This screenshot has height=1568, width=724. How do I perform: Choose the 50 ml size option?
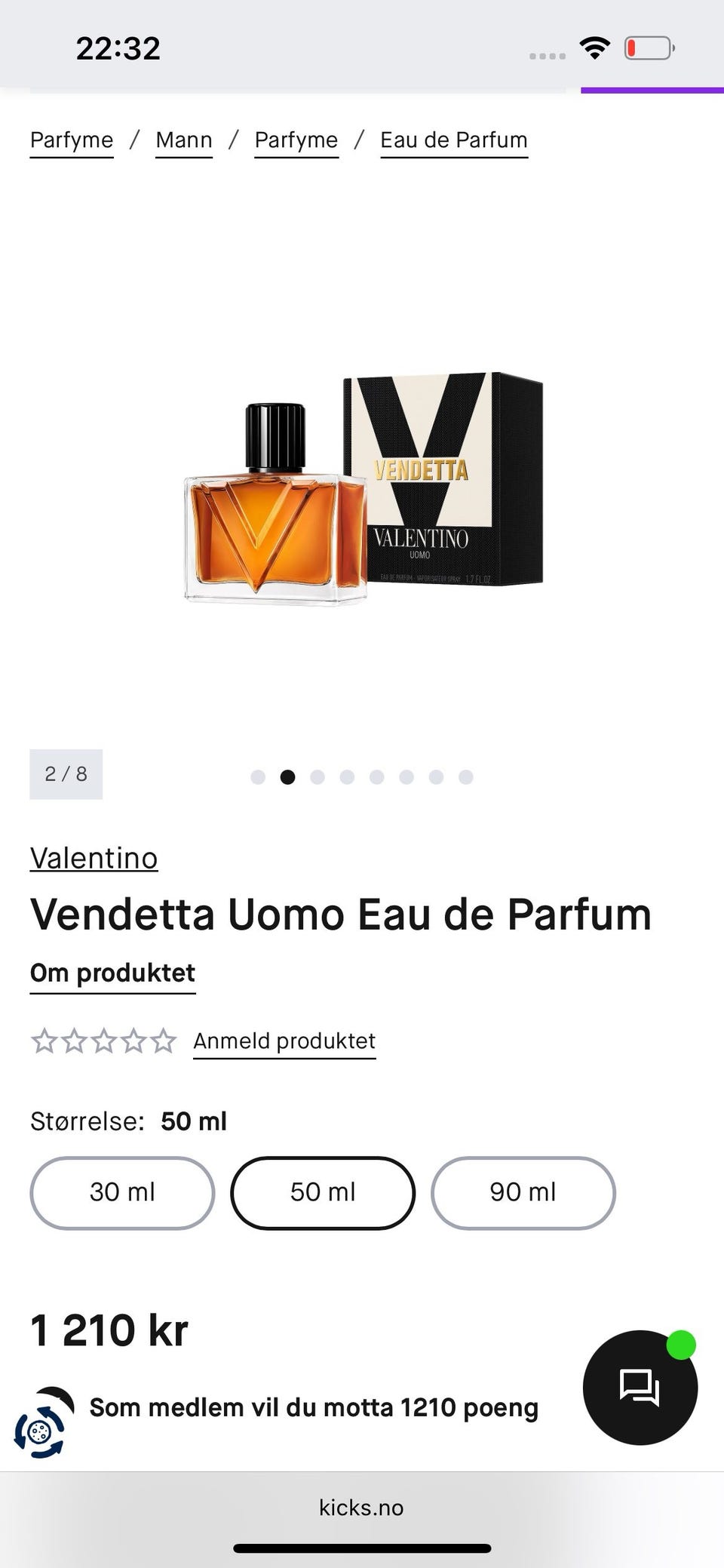[323, 1192]
